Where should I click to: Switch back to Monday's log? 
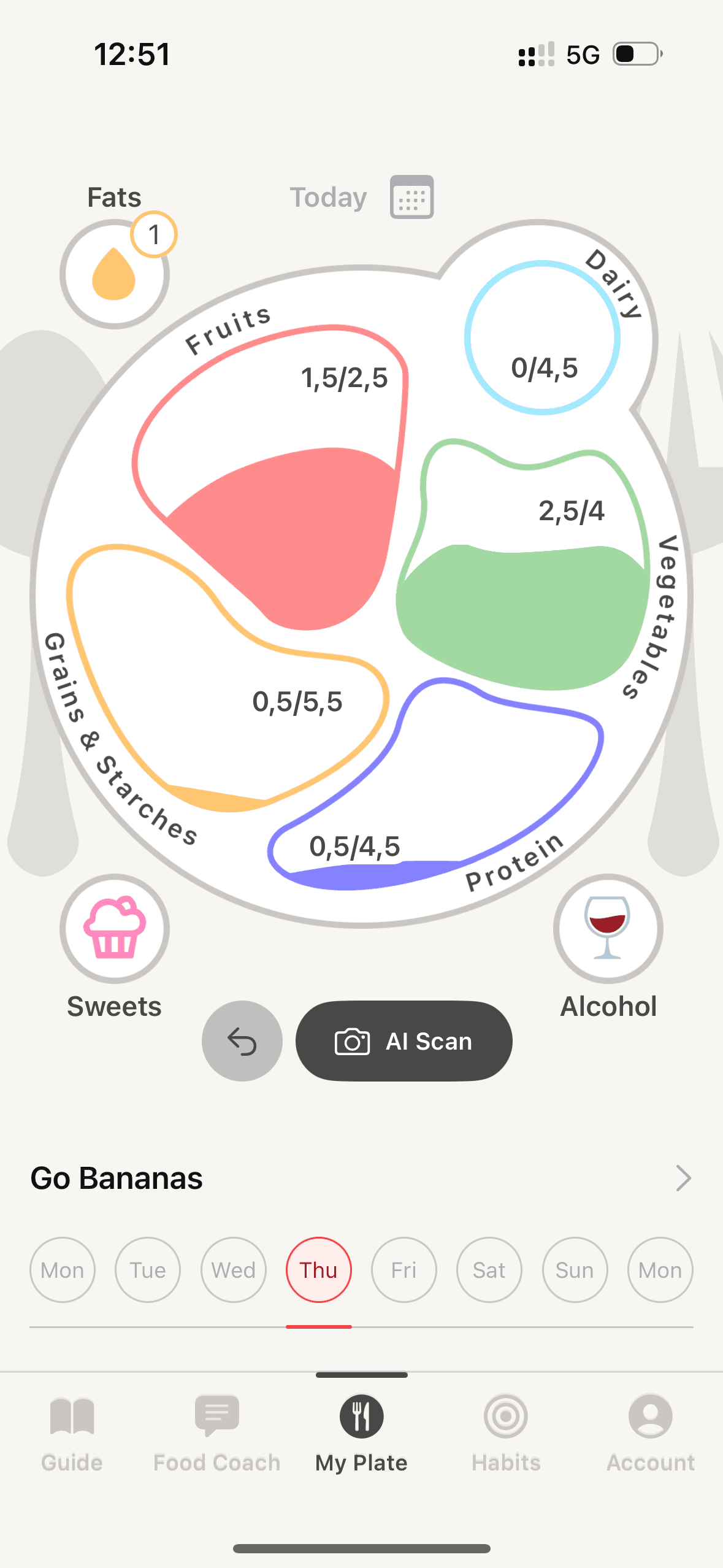pos(63,1270)
